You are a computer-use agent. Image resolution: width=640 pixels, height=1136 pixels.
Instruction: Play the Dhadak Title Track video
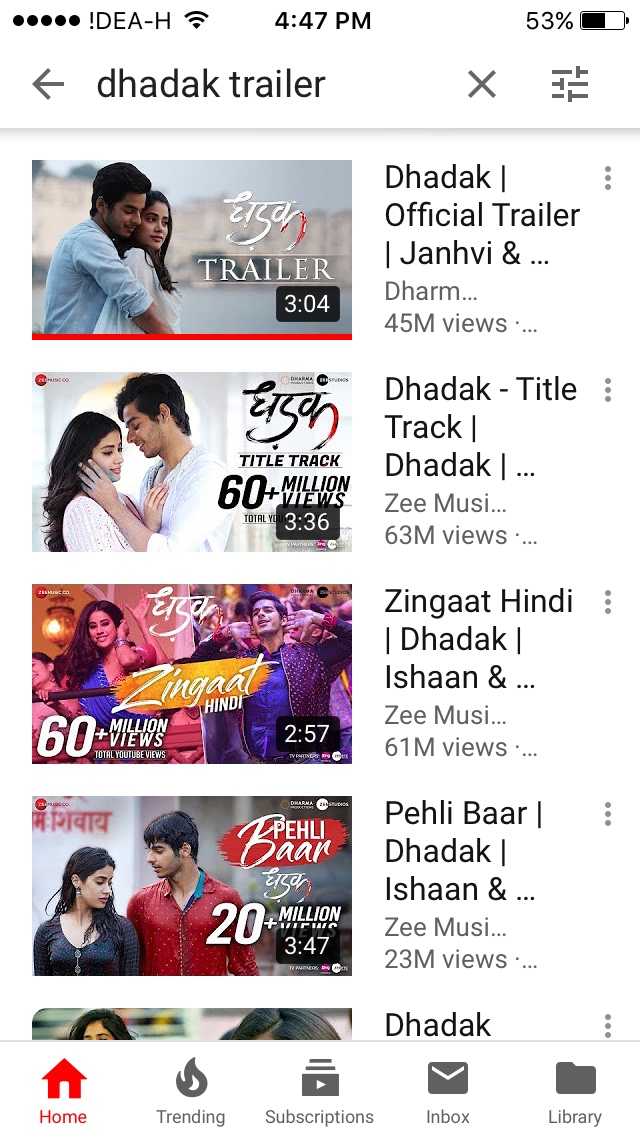[192, 462]
